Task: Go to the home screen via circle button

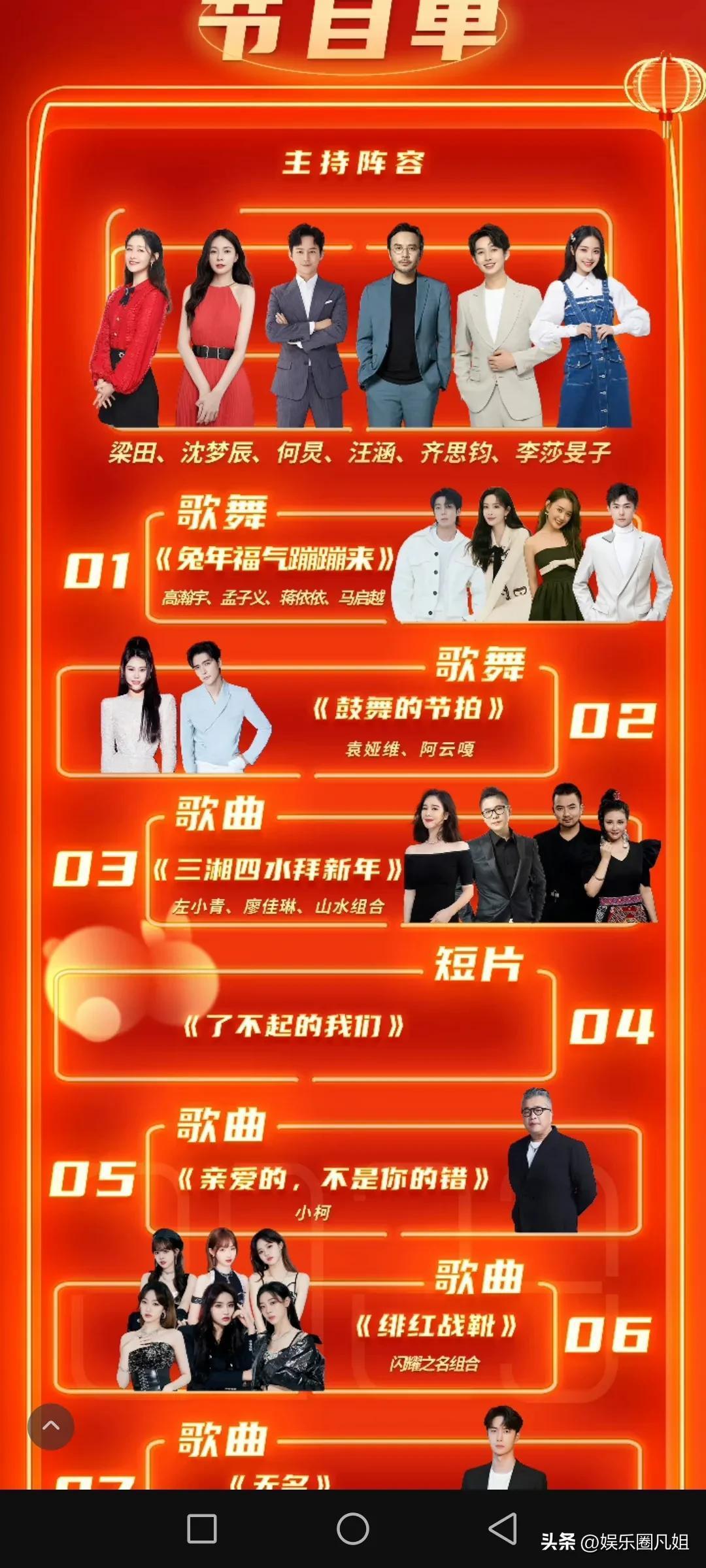Action: (x=353, y=1529)
